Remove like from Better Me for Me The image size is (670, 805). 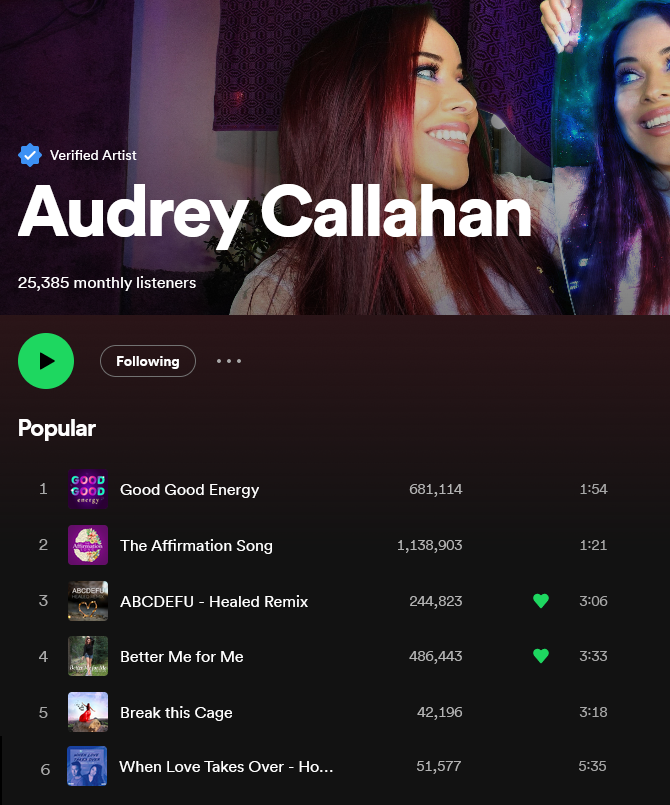(x=541, y=656)
